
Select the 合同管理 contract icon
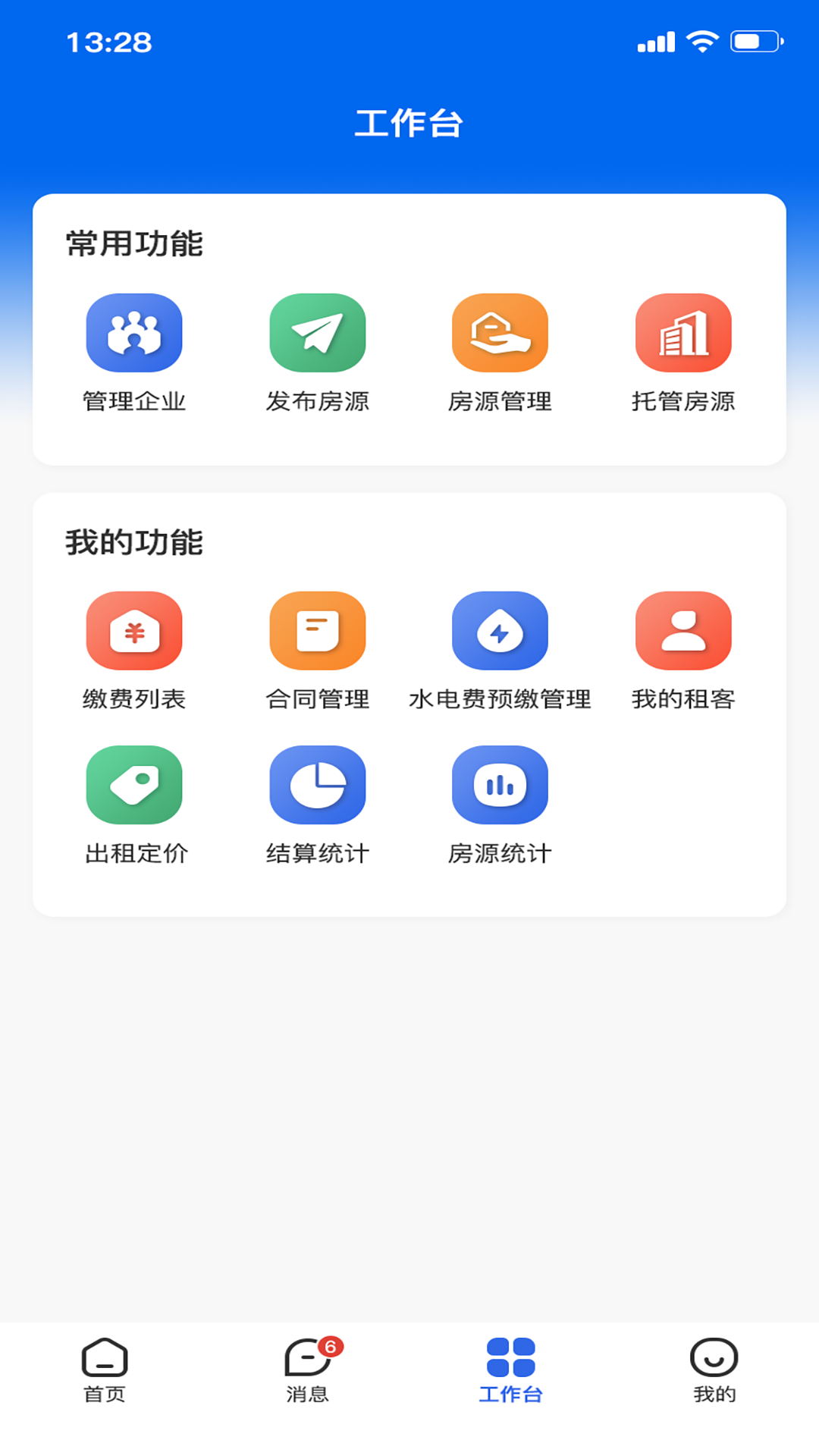coord(318,631)
